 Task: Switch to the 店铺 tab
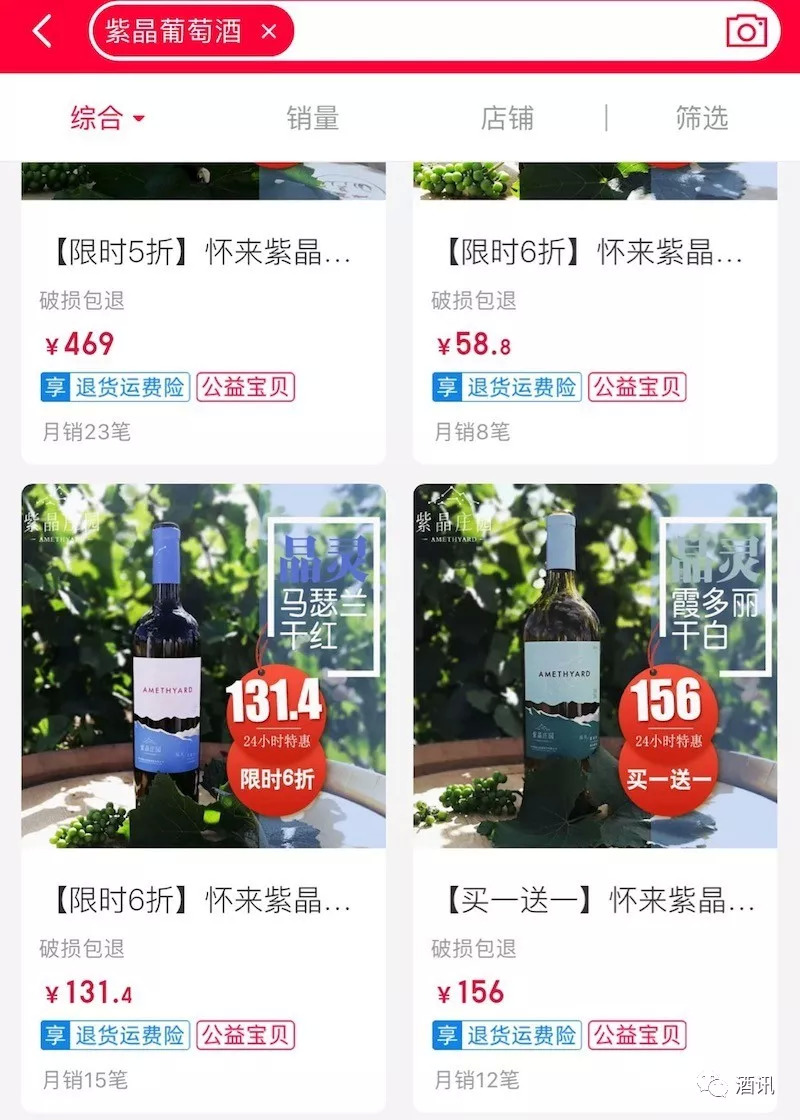tap(507, 118)
